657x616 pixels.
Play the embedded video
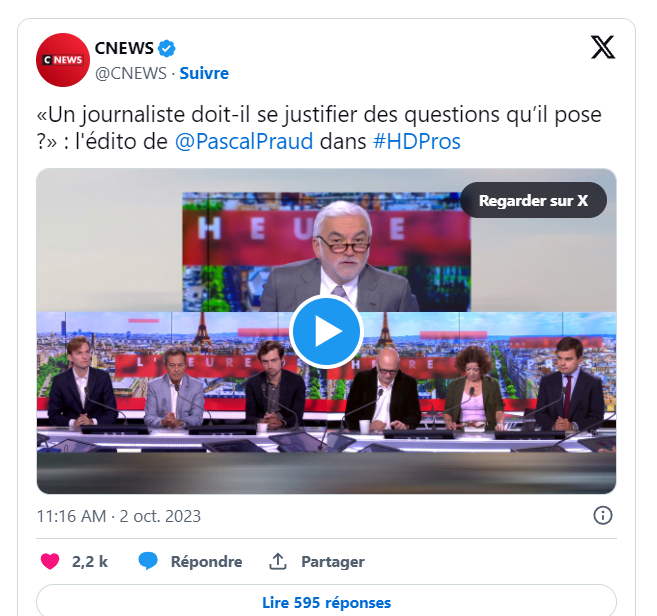click(326, 332)
